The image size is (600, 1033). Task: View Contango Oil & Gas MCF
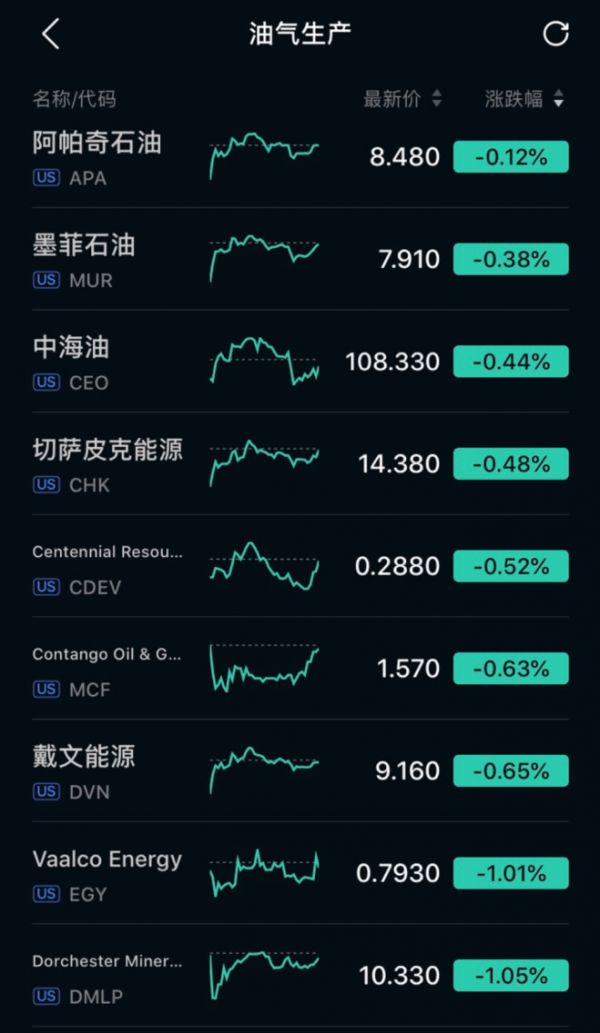tap(108, 669)
